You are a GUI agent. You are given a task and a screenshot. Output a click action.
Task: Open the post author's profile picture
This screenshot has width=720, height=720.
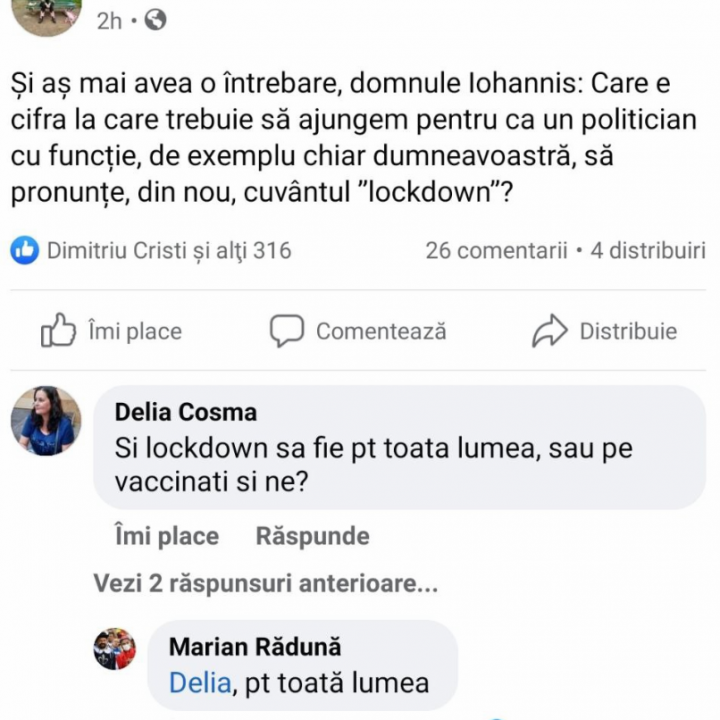pos(45,12)
